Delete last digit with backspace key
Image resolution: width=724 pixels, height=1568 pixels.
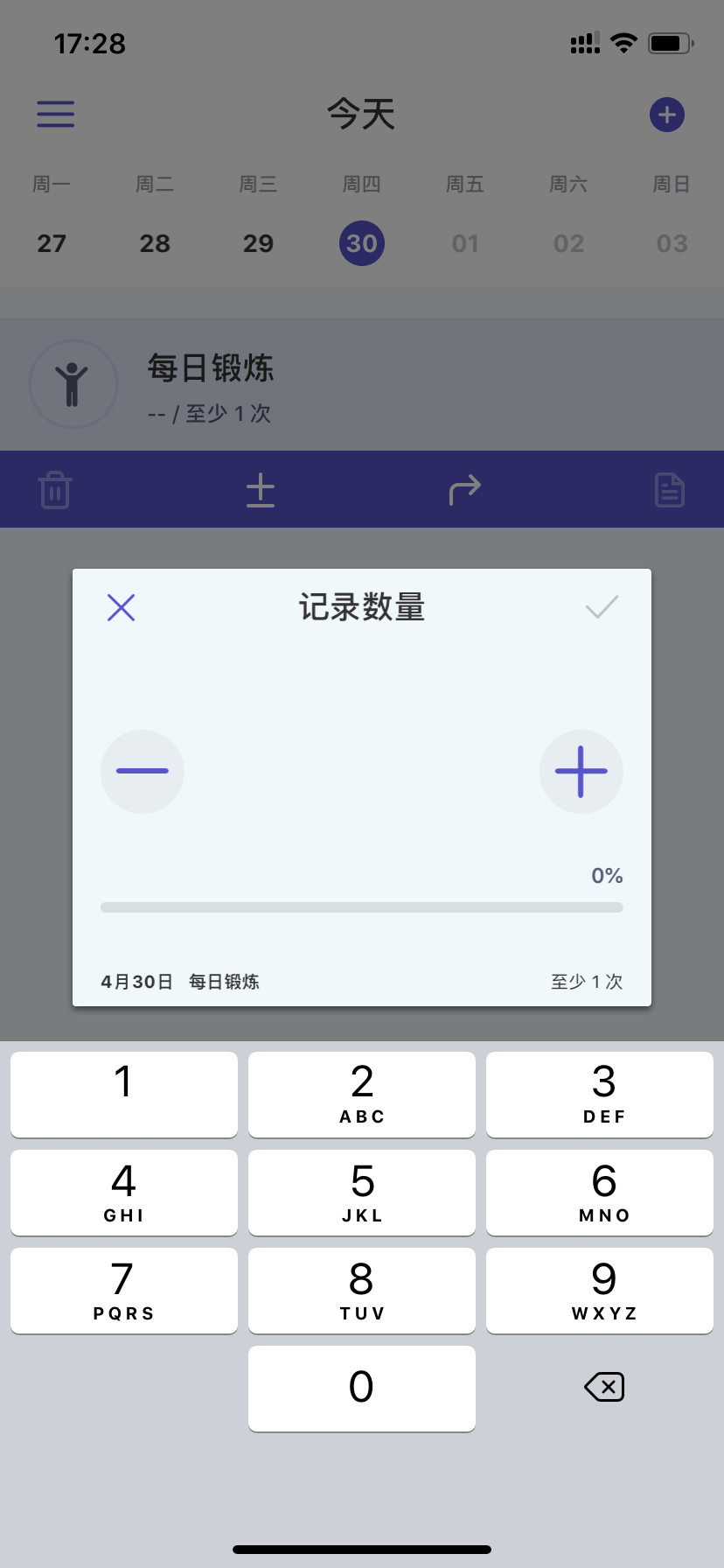tap(603, 1387)
